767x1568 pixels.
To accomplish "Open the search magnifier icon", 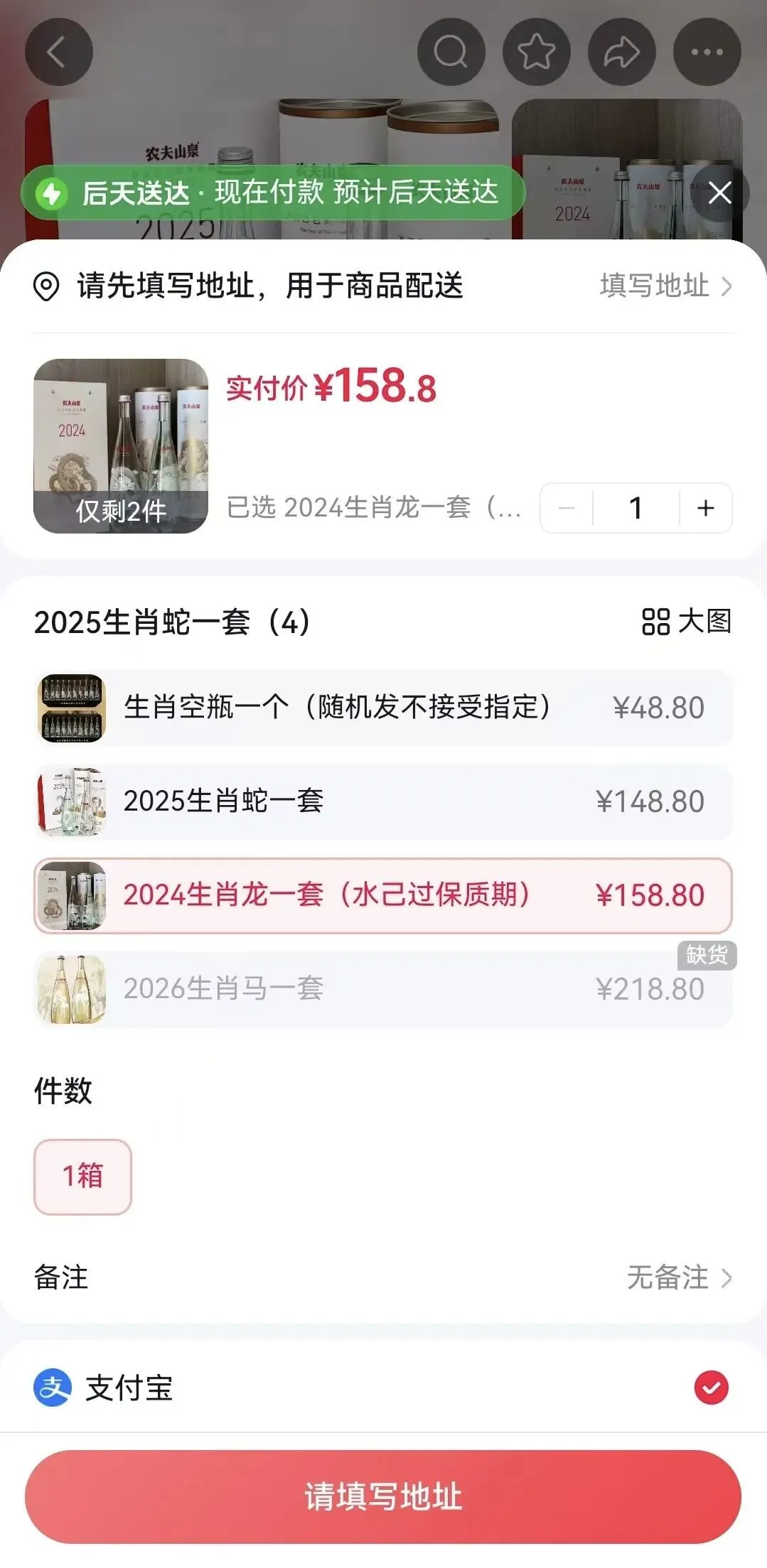I will [451, 52].
